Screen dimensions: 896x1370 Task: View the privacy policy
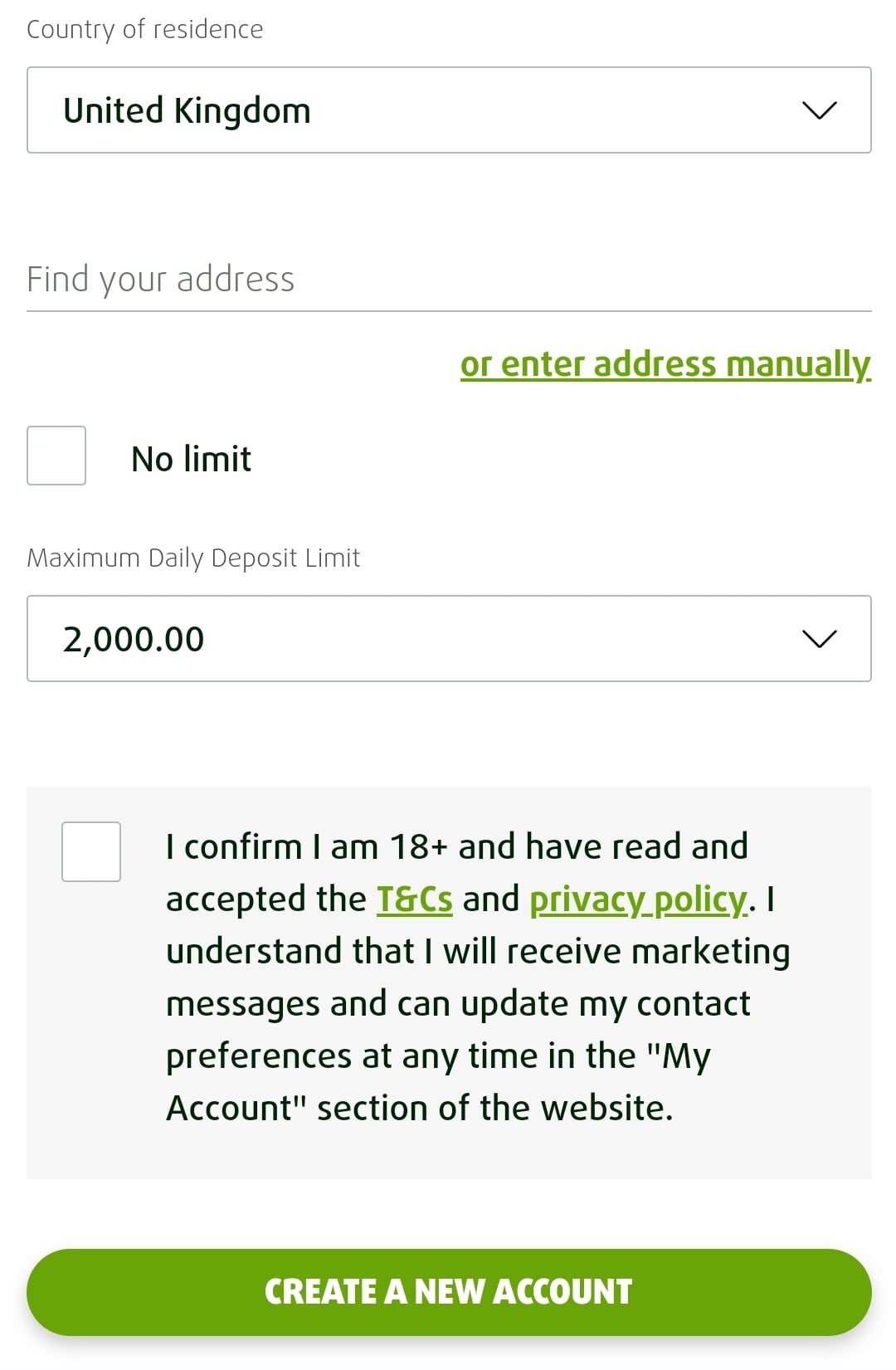(x=637, y=899)
